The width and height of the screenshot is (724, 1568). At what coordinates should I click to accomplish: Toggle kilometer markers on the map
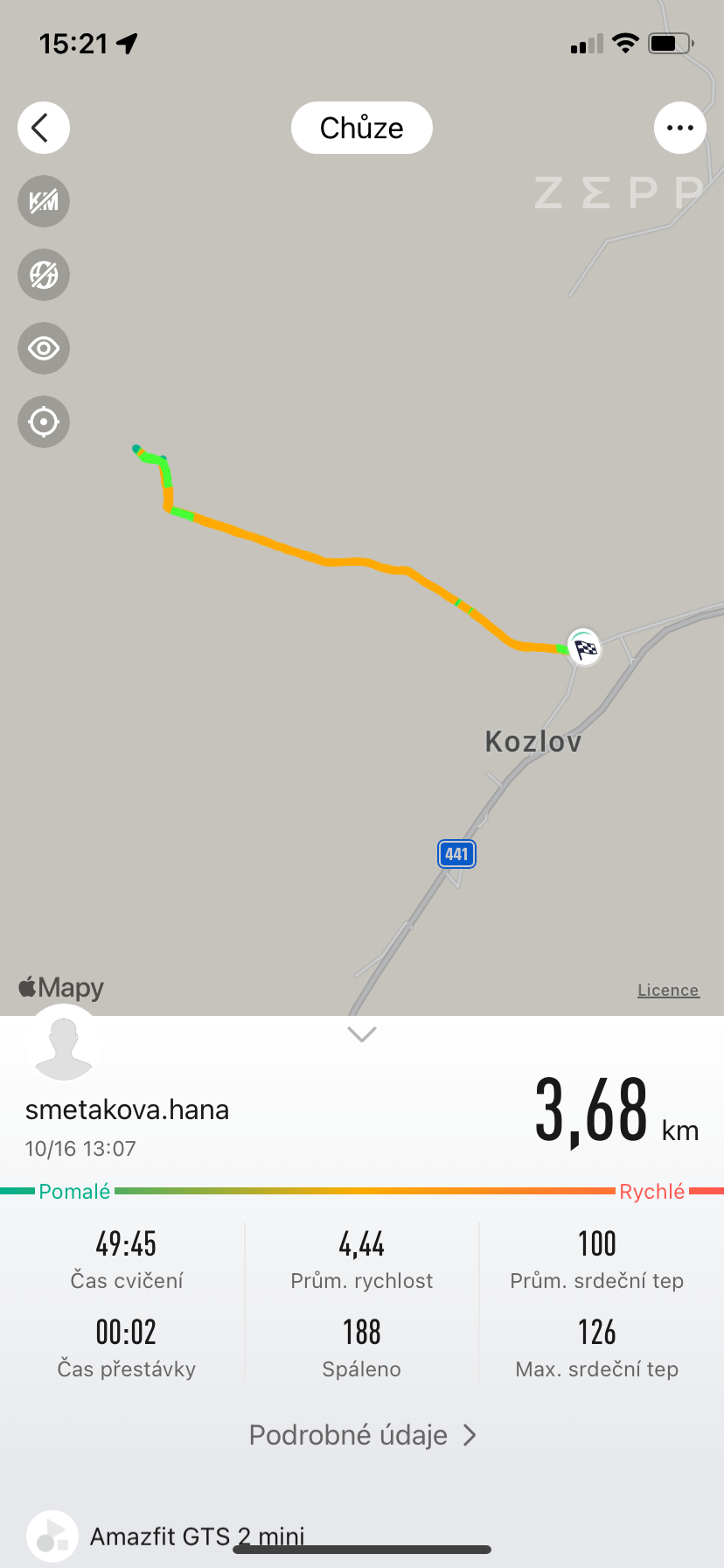(43, 201)
